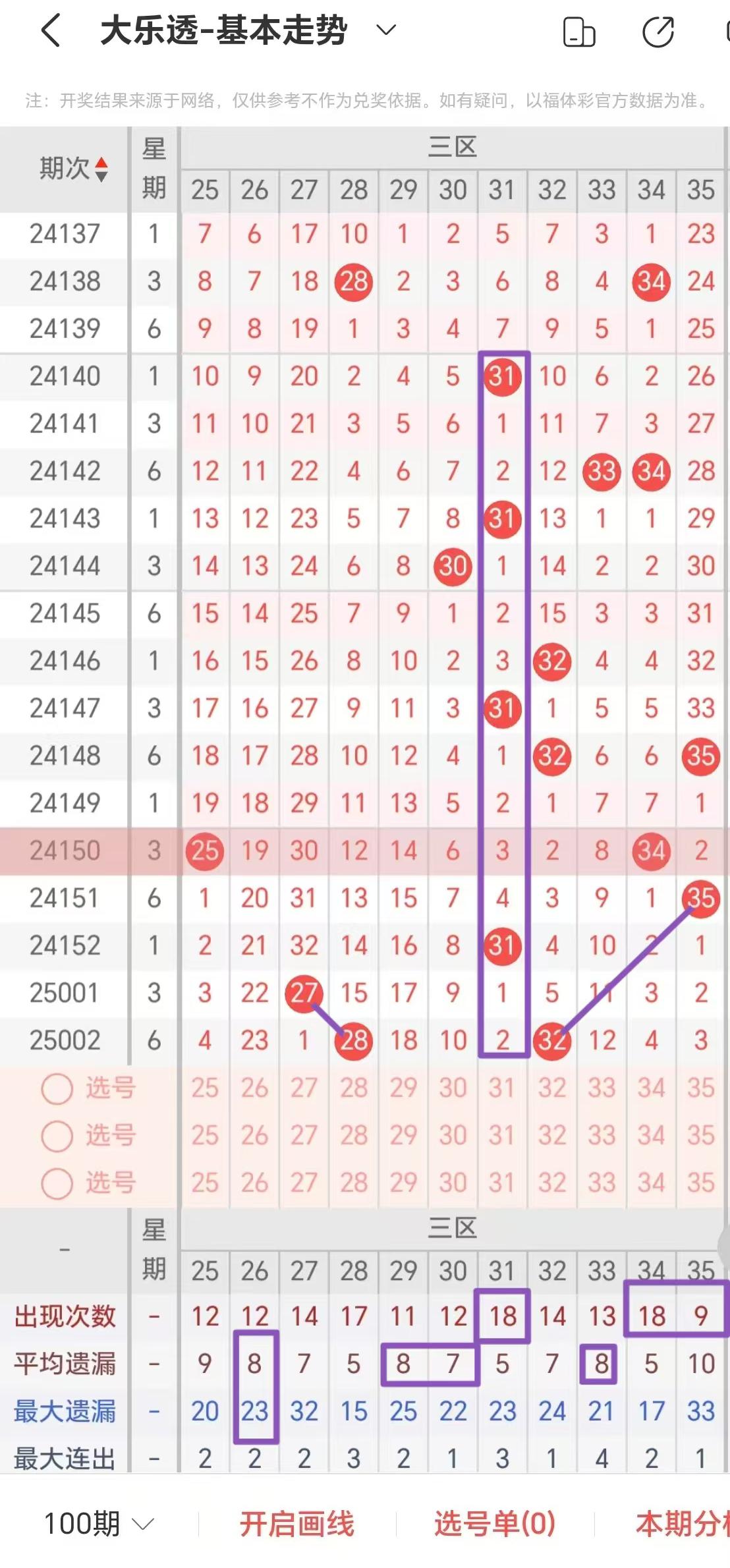
Task: Pick number 28 in the second 选号 row
Action: coord(354,1135)
